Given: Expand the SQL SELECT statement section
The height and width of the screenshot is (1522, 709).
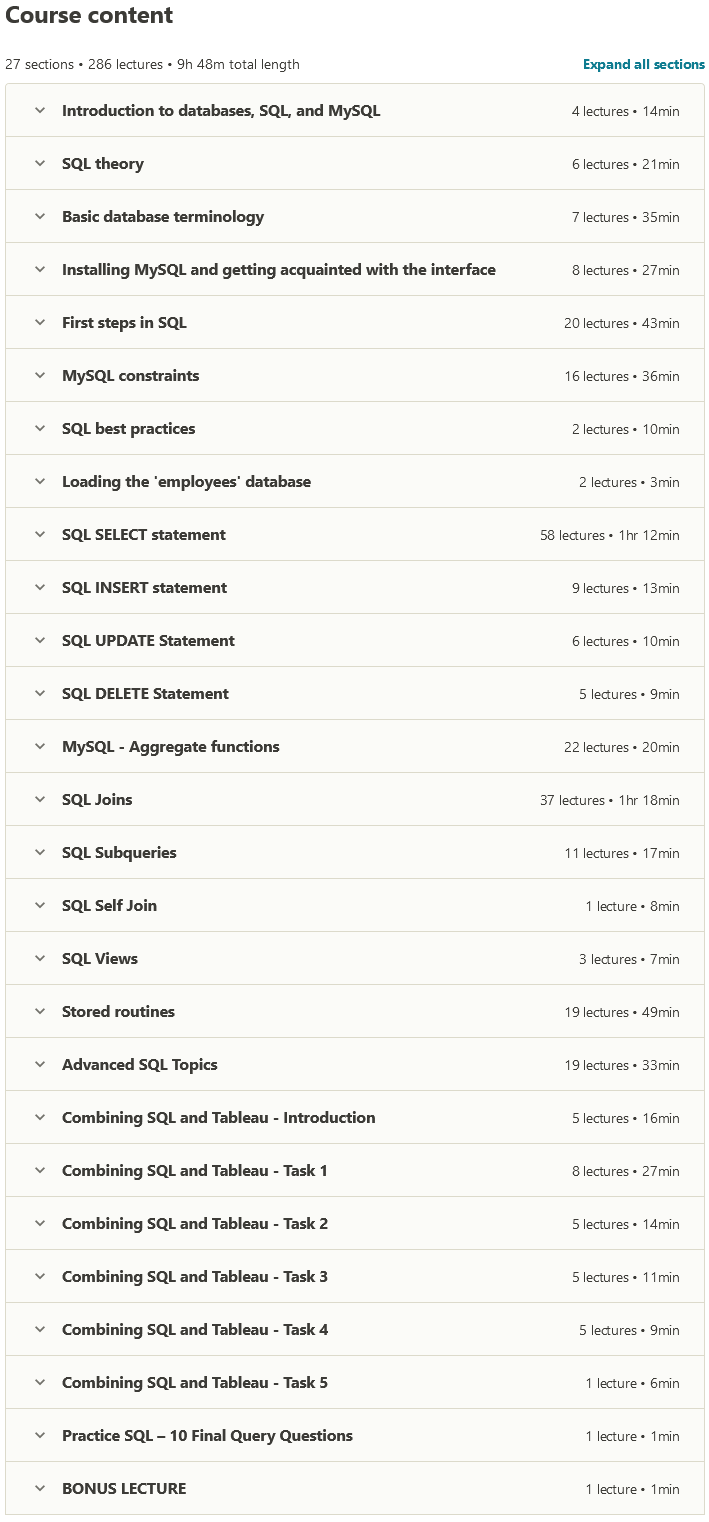Looking at the screenshot, I should click(x=144, y=535).
